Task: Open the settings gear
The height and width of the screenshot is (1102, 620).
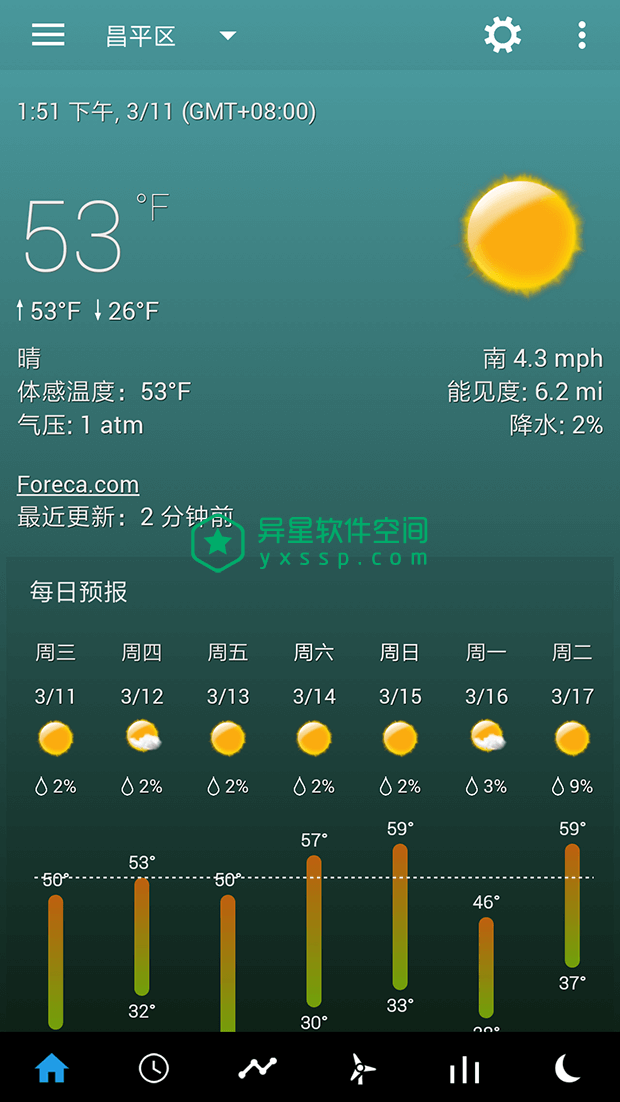Action: coord(503,34)
